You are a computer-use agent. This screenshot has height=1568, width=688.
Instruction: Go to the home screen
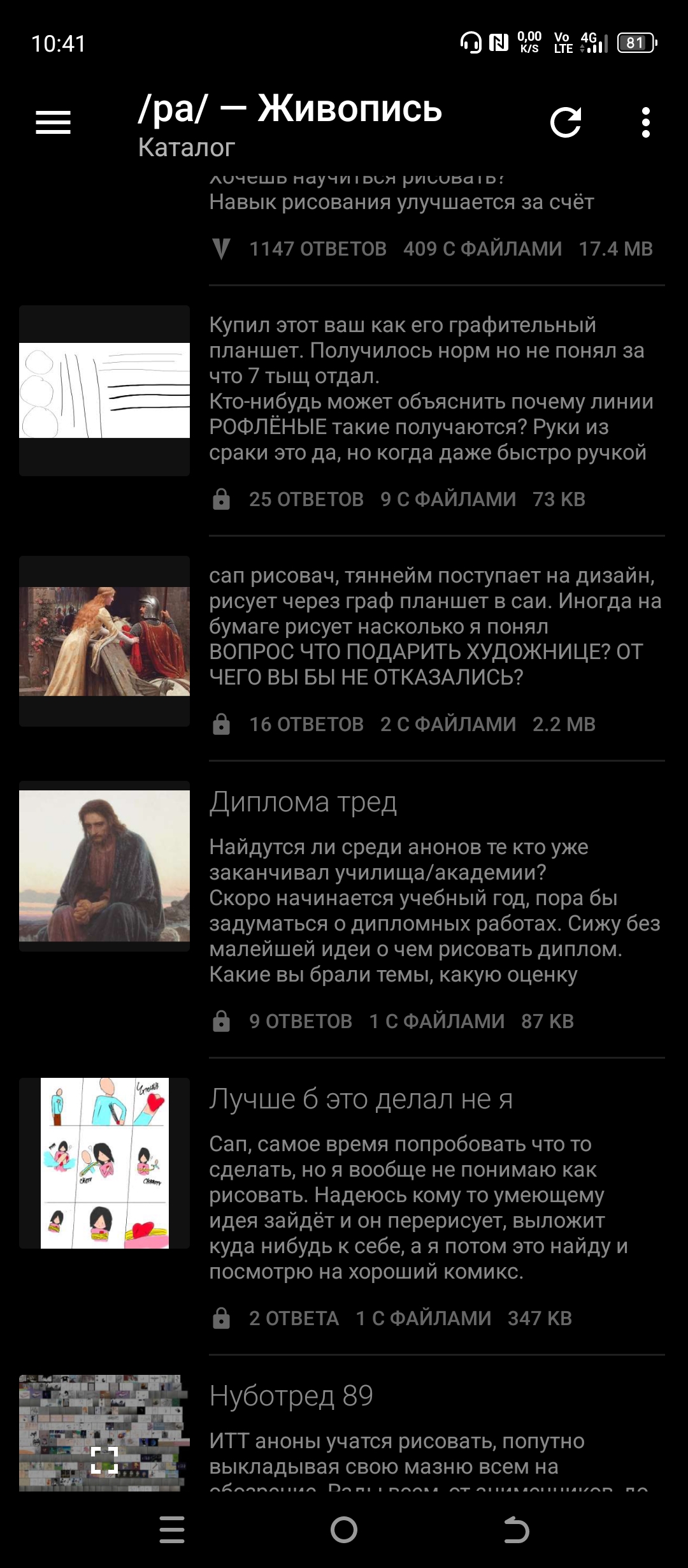point(344,1529)
